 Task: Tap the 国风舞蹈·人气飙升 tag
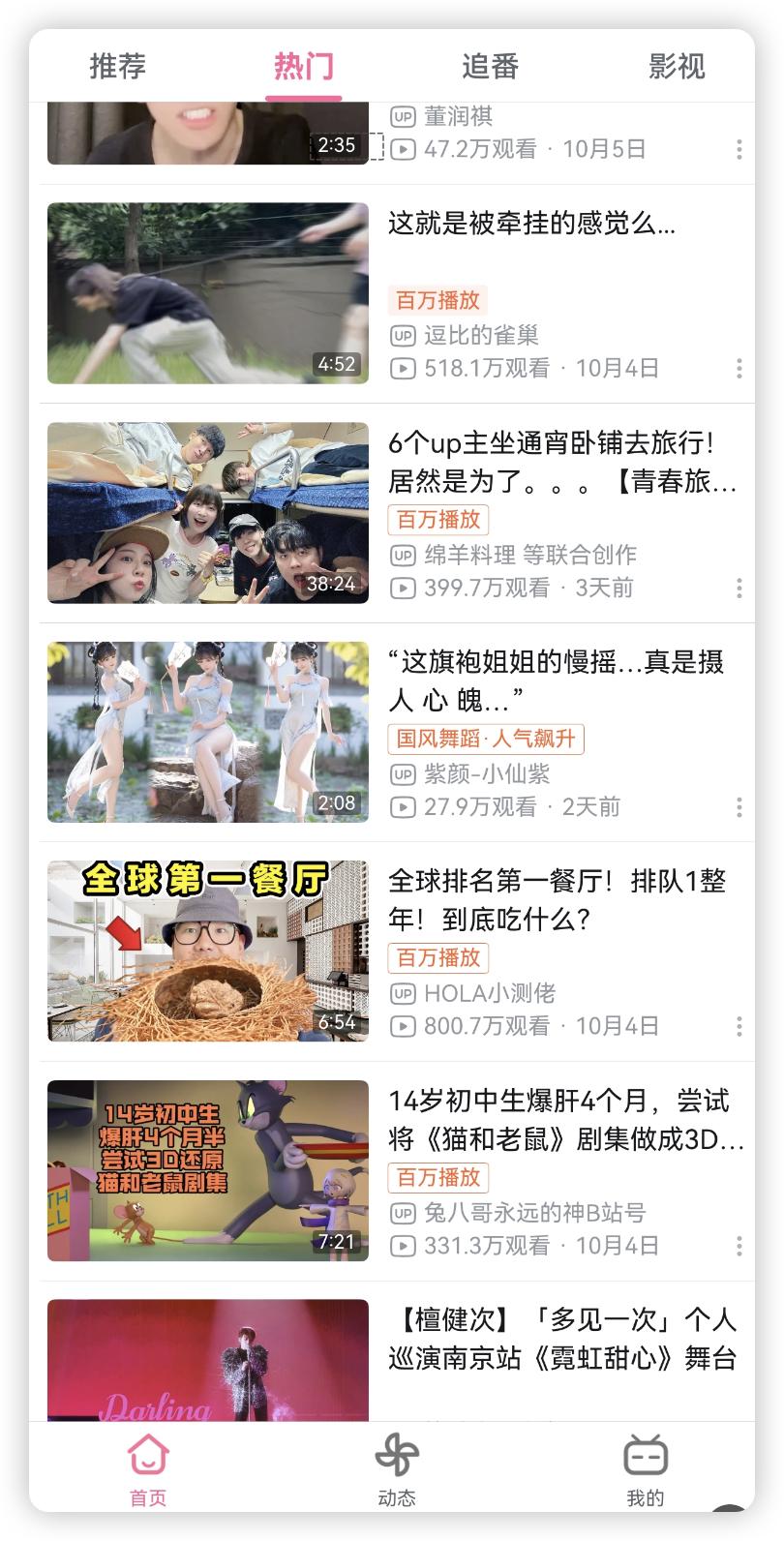click(486, 740)
